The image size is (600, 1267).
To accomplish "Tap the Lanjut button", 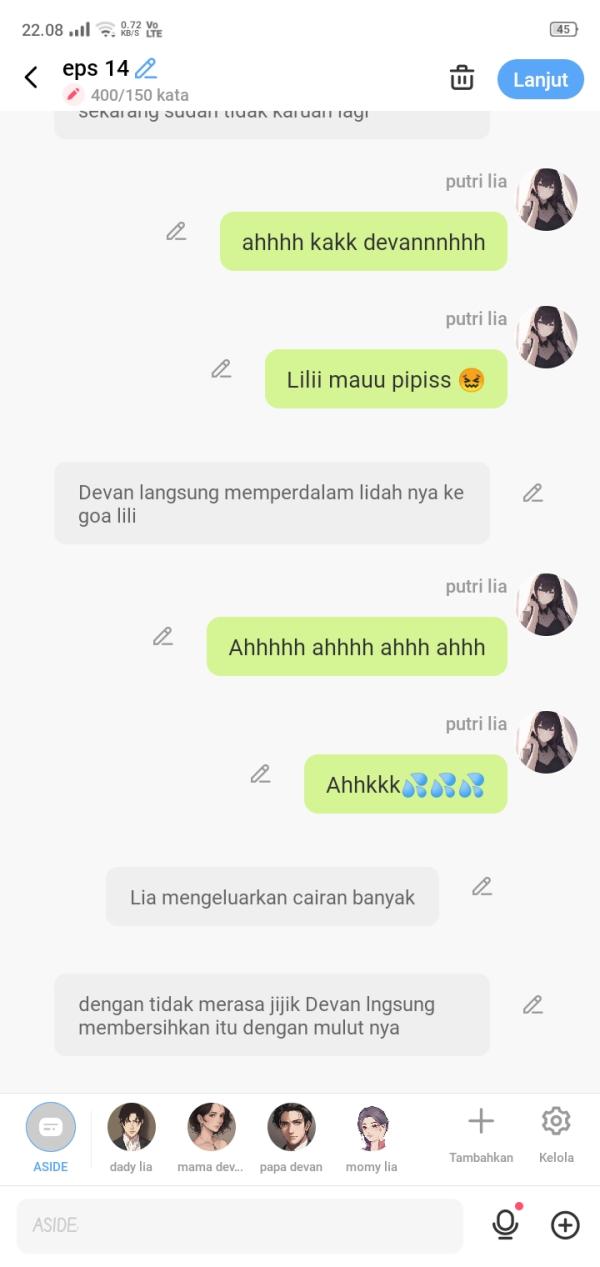I will click(540, 80).
